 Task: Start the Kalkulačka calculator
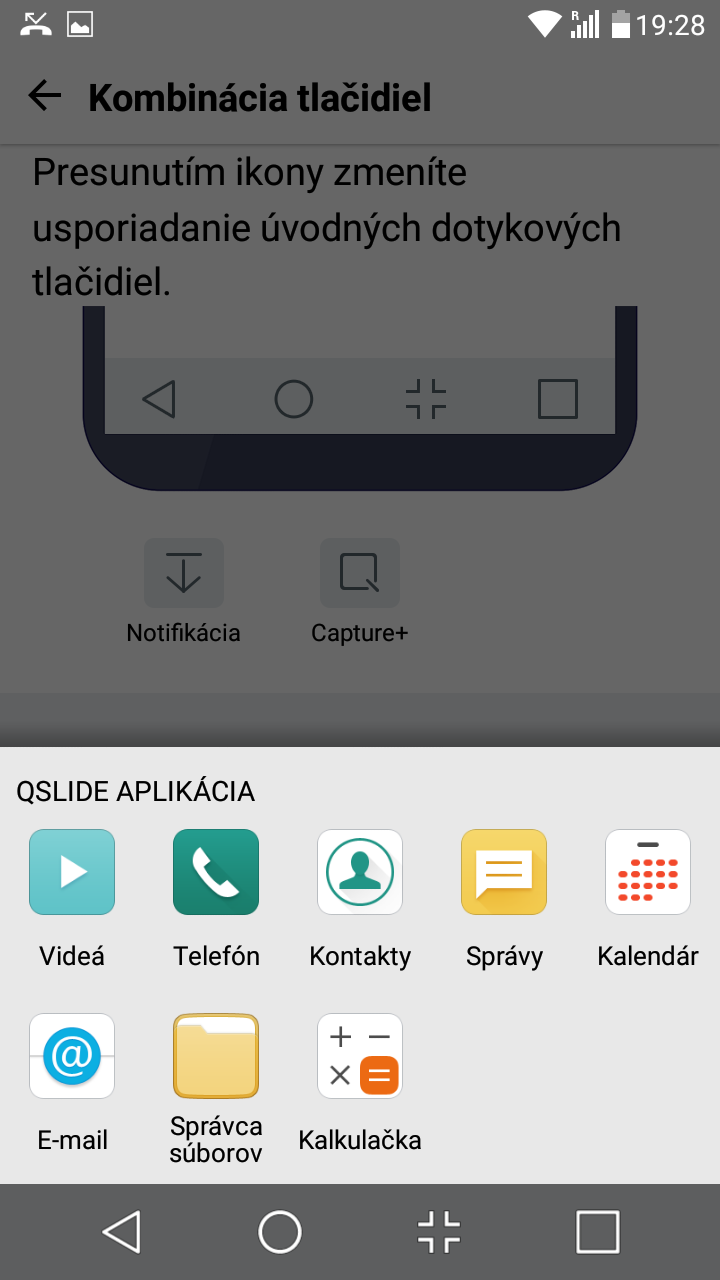(360, 1056)
